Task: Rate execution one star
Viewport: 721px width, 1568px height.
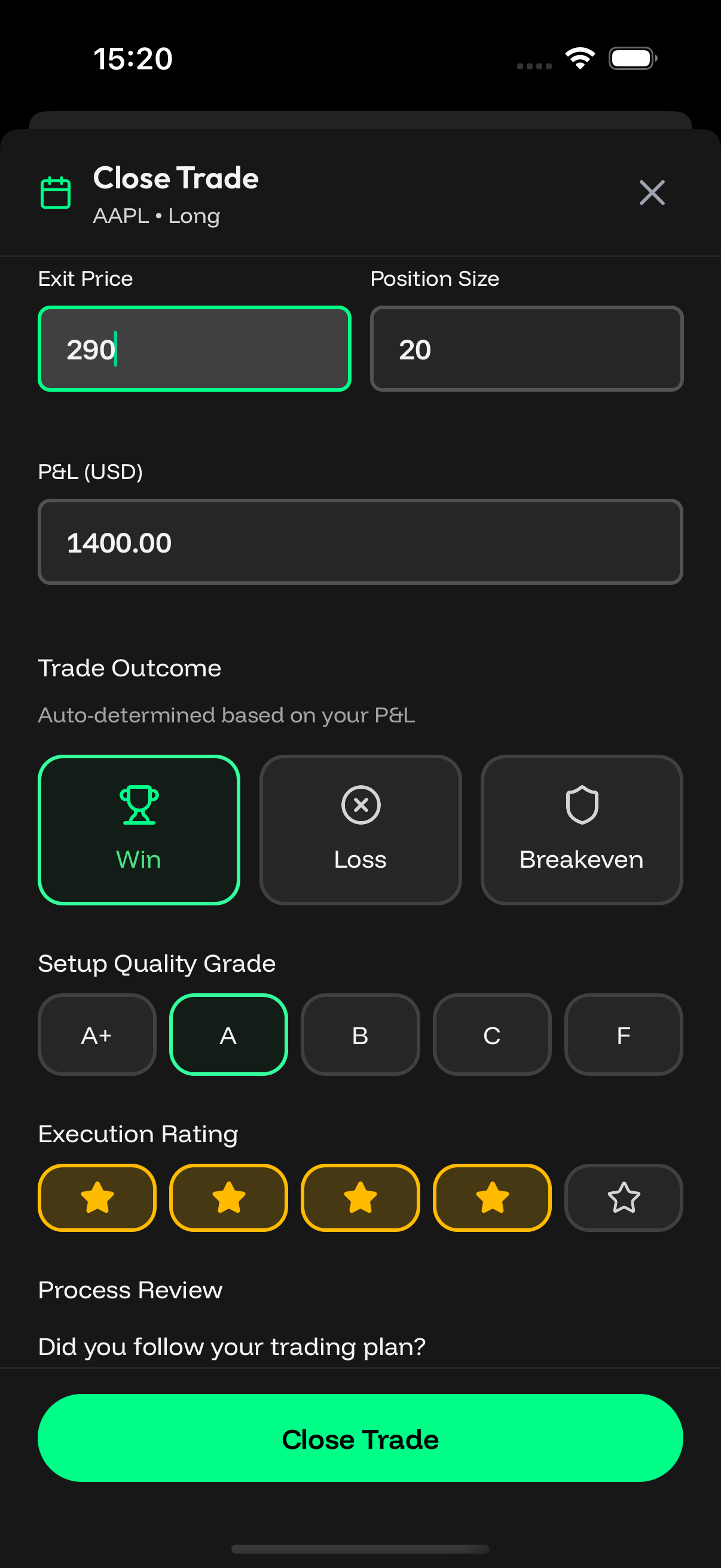Action: tap(97, 1197)
